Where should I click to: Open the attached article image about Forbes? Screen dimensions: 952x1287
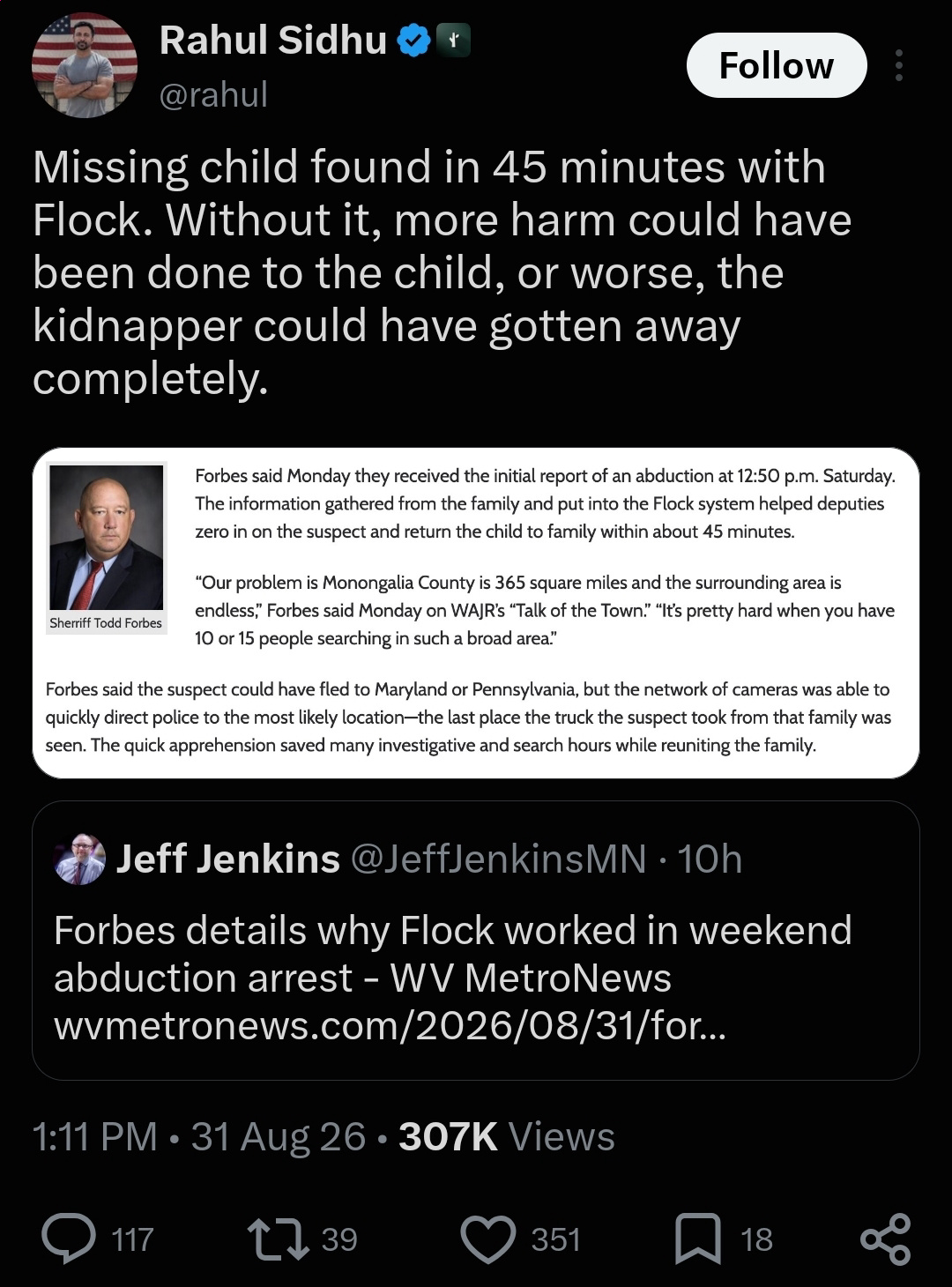476,613
